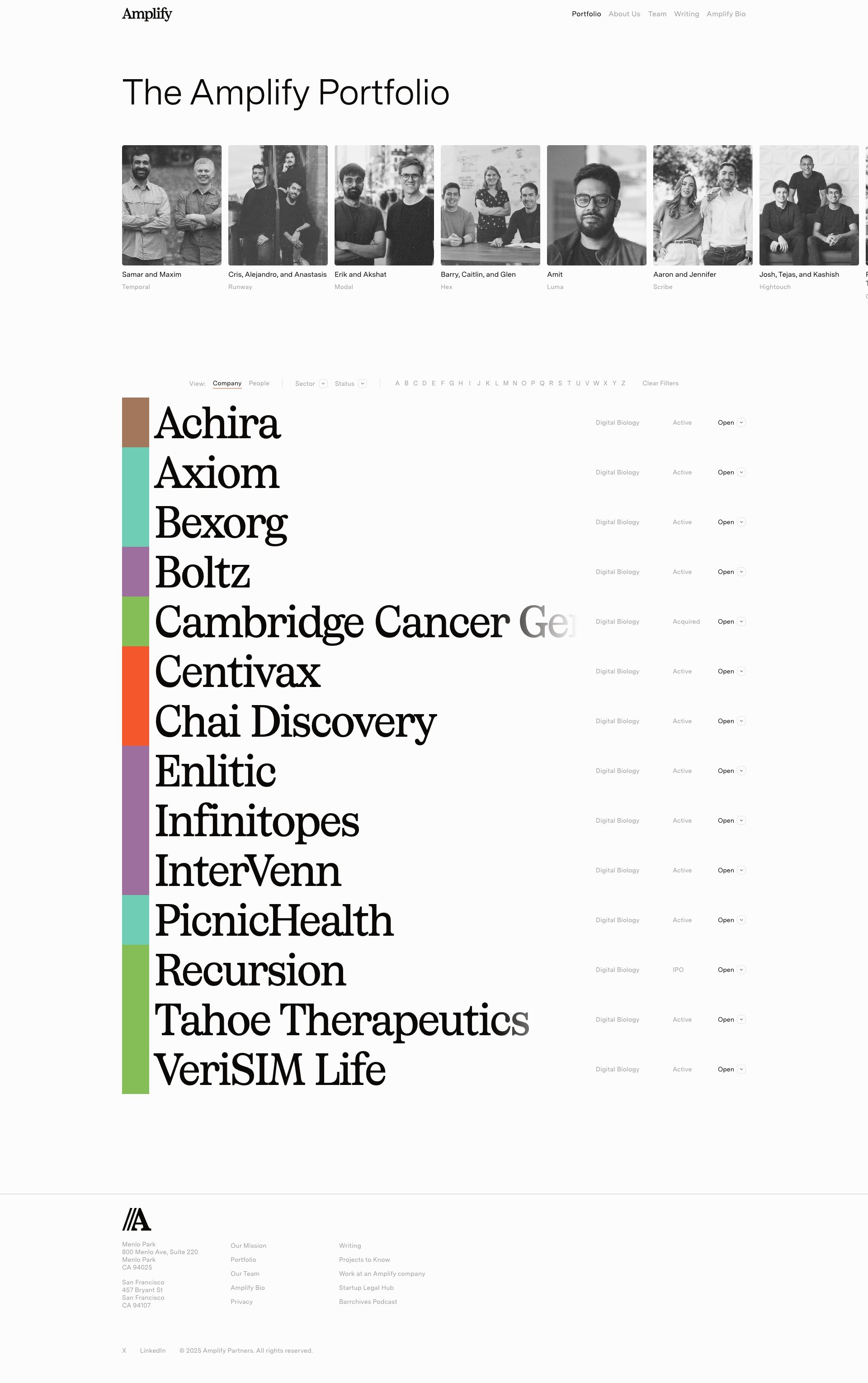Open the Privacy page in footer

[x=241, y=1302]
